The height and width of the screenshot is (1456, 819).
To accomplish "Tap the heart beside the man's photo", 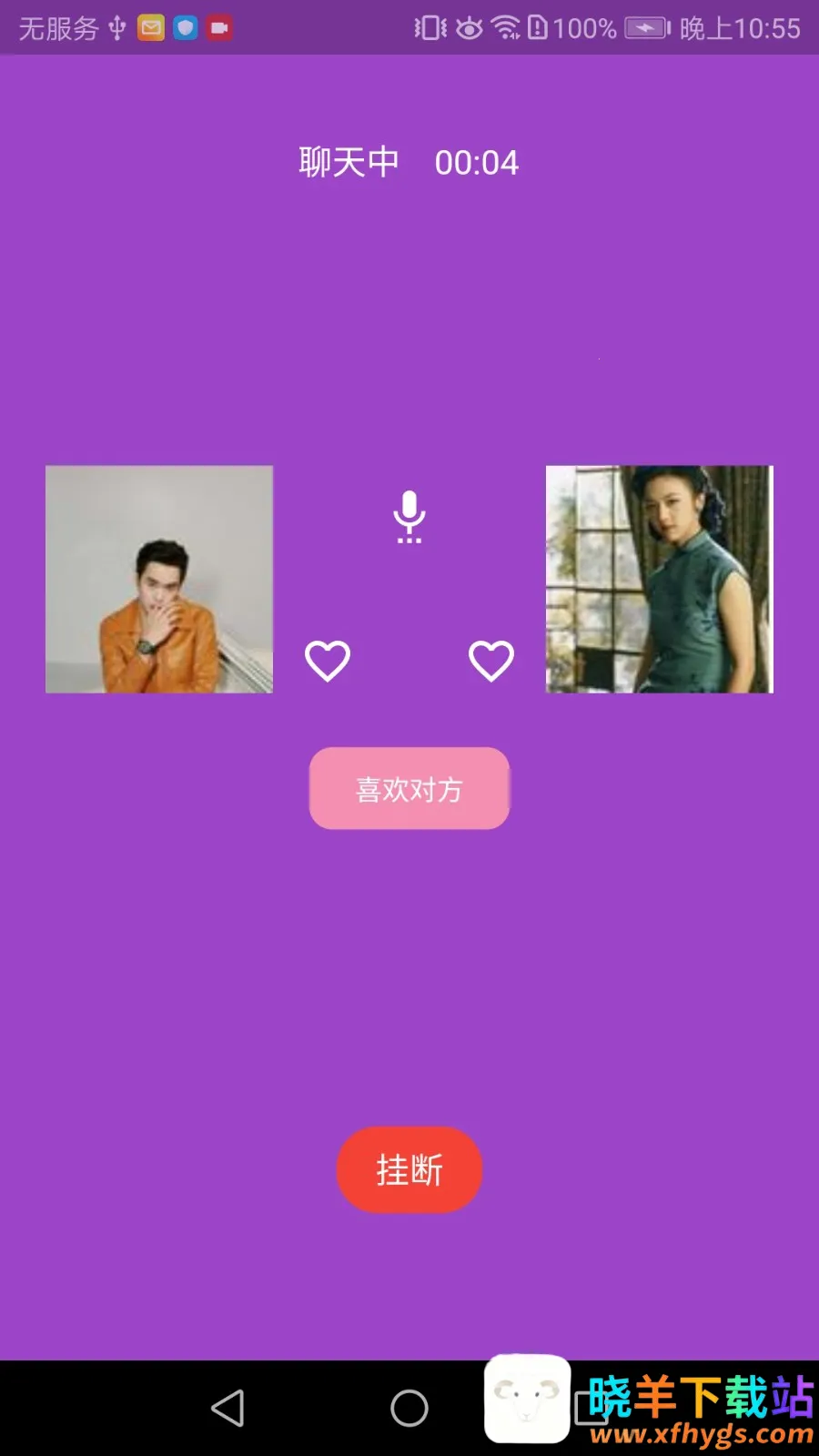I will pos(328,661).
